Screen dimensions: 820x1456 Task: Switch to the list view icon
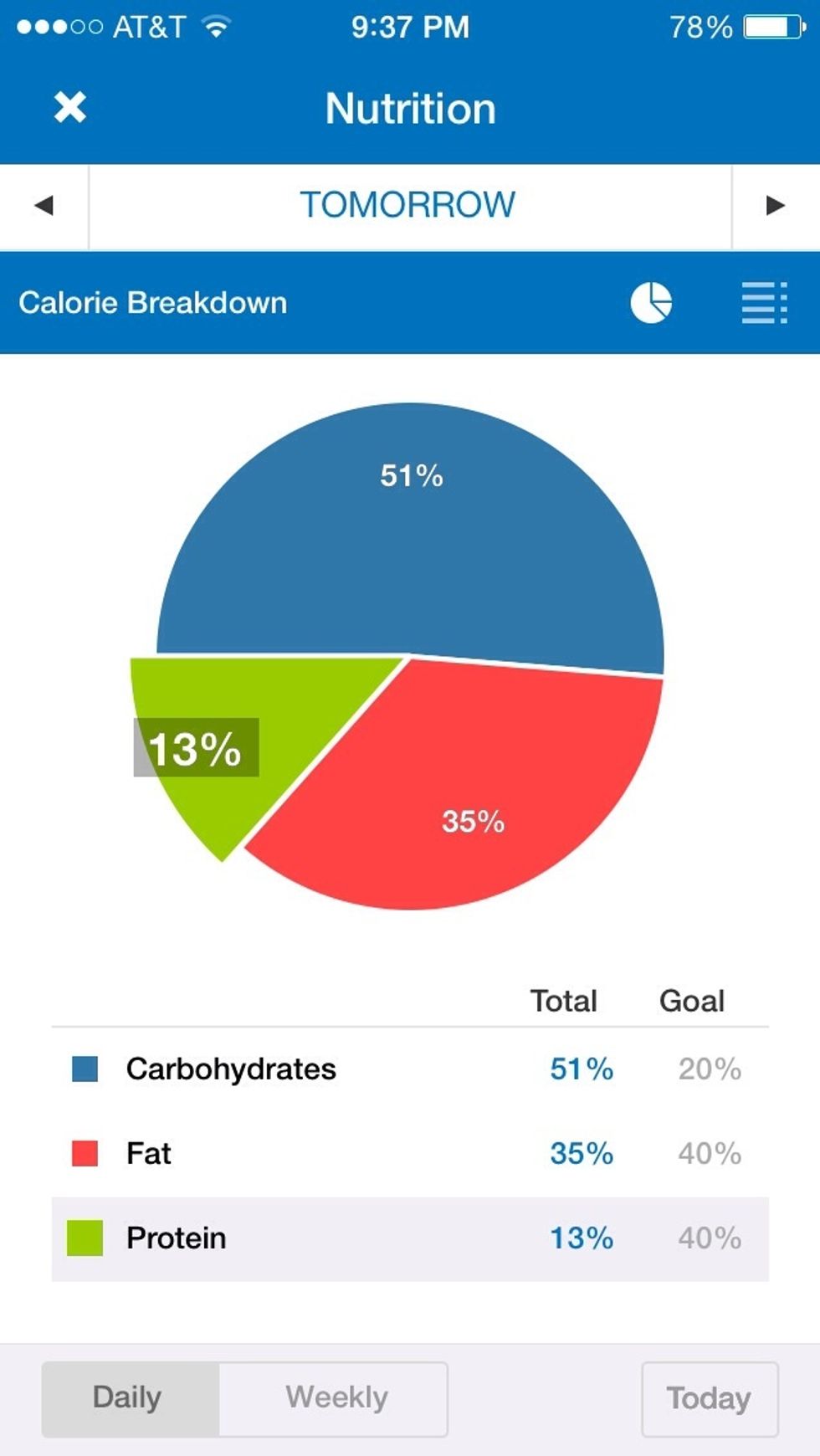tap(763, 303)
